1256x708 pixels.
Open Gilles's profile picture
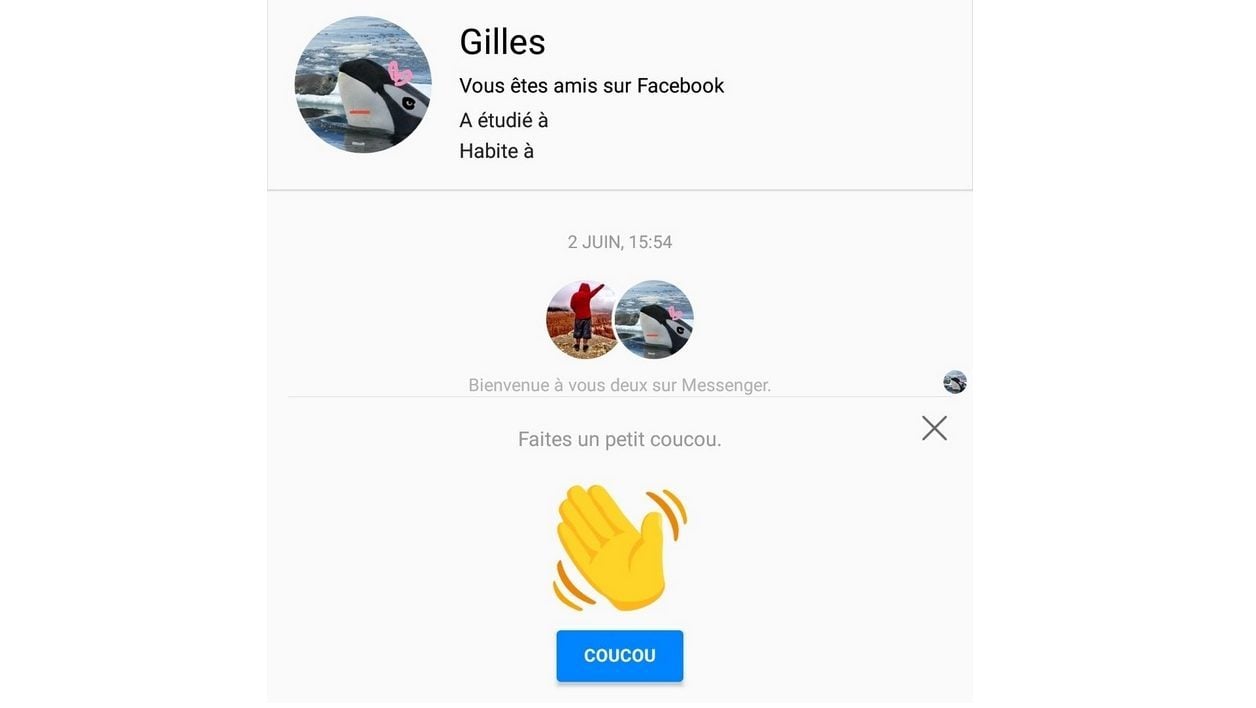click(363, 85)
